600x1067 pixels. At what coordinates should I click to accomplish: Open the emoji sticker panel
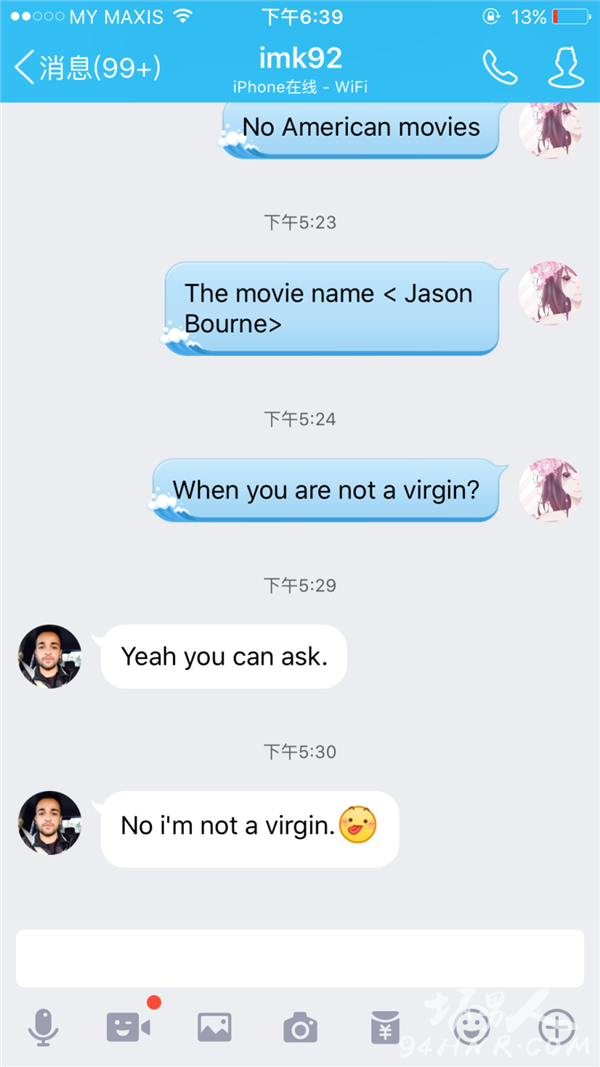(471, 1027)
